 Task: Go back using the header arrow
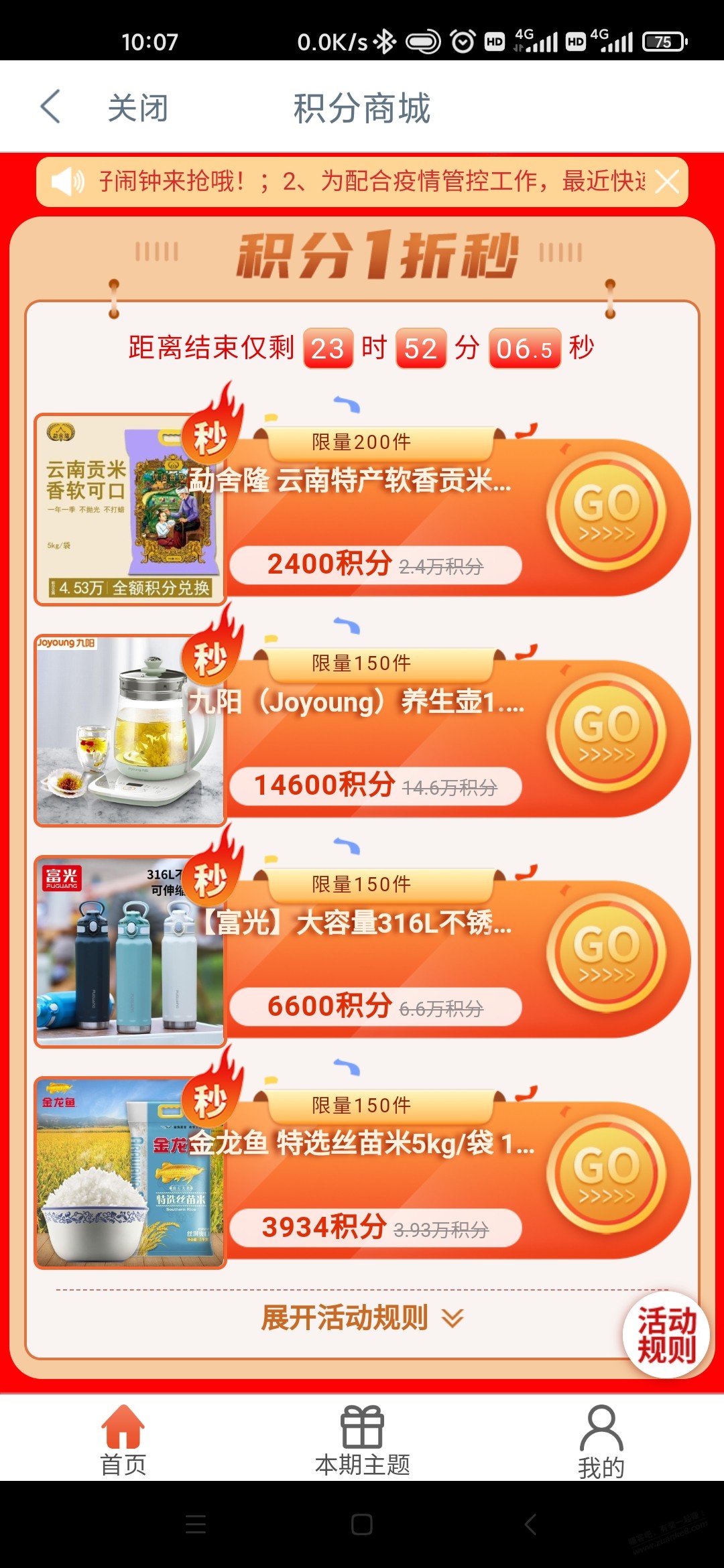[51, 107]
